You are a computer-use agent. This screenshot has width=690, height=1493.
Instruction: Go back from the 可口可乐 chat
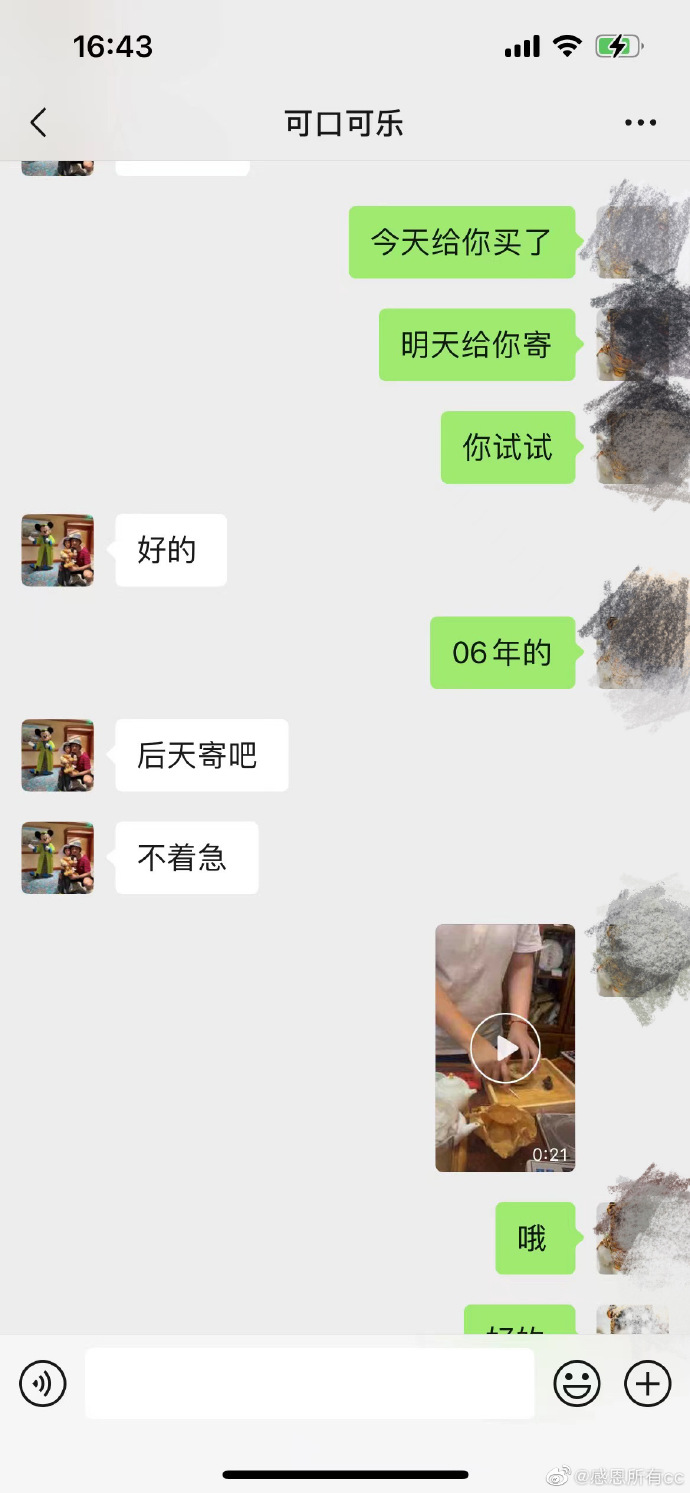point(38,123)
